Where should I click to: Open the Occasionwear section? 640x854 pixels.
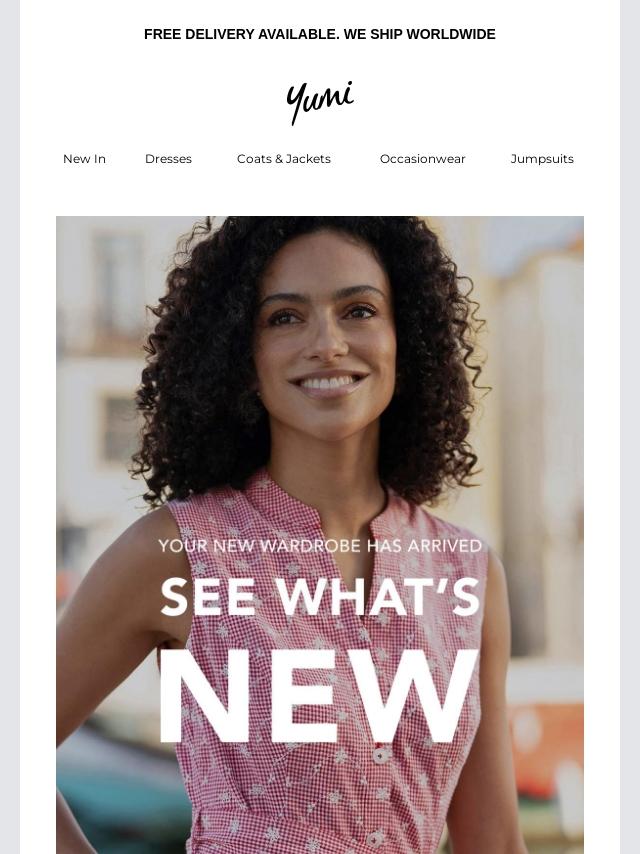[422, 159]
